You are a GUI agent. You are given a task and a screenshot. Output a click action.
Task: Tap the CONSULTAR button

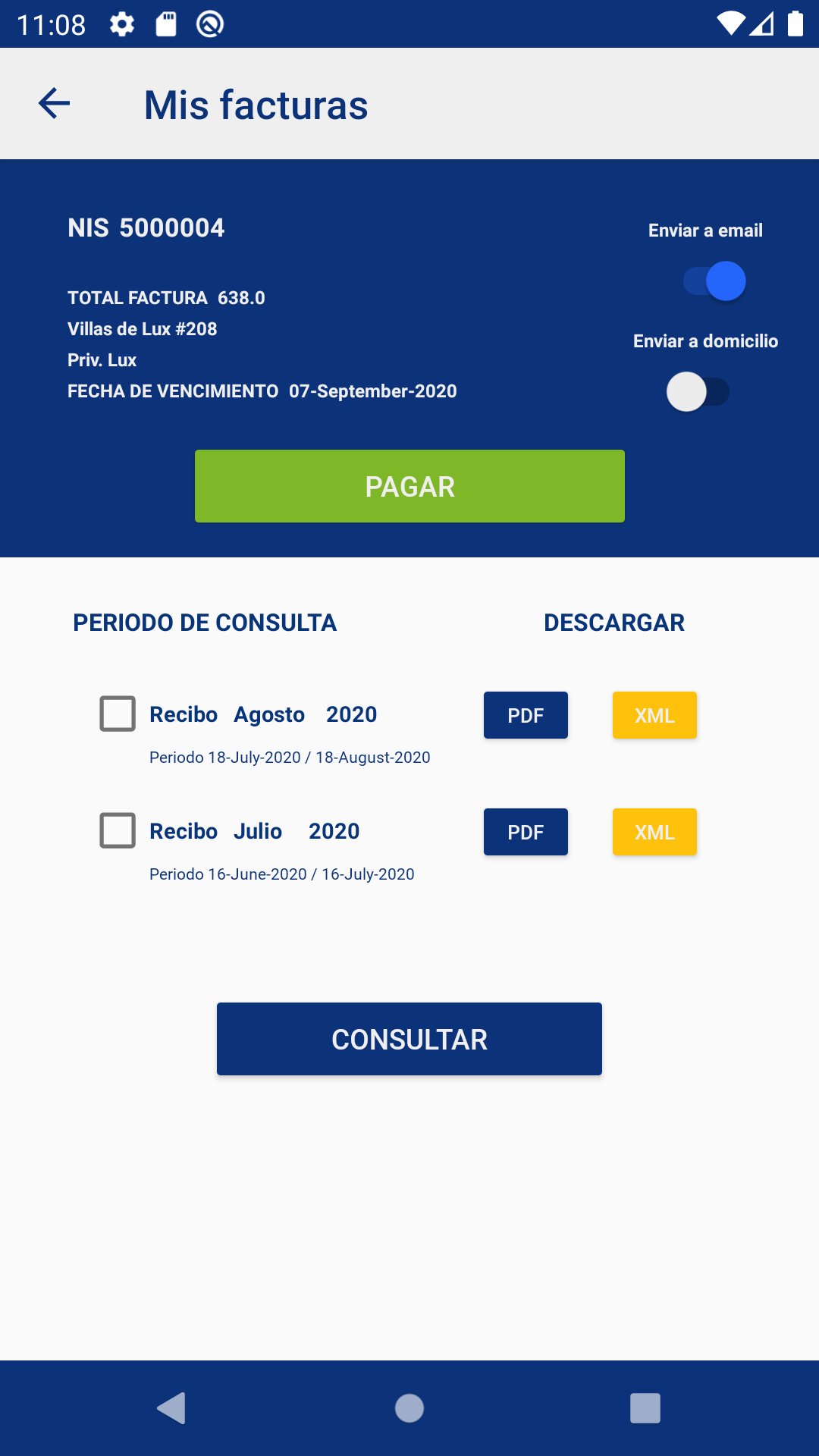pos(409,1039)
